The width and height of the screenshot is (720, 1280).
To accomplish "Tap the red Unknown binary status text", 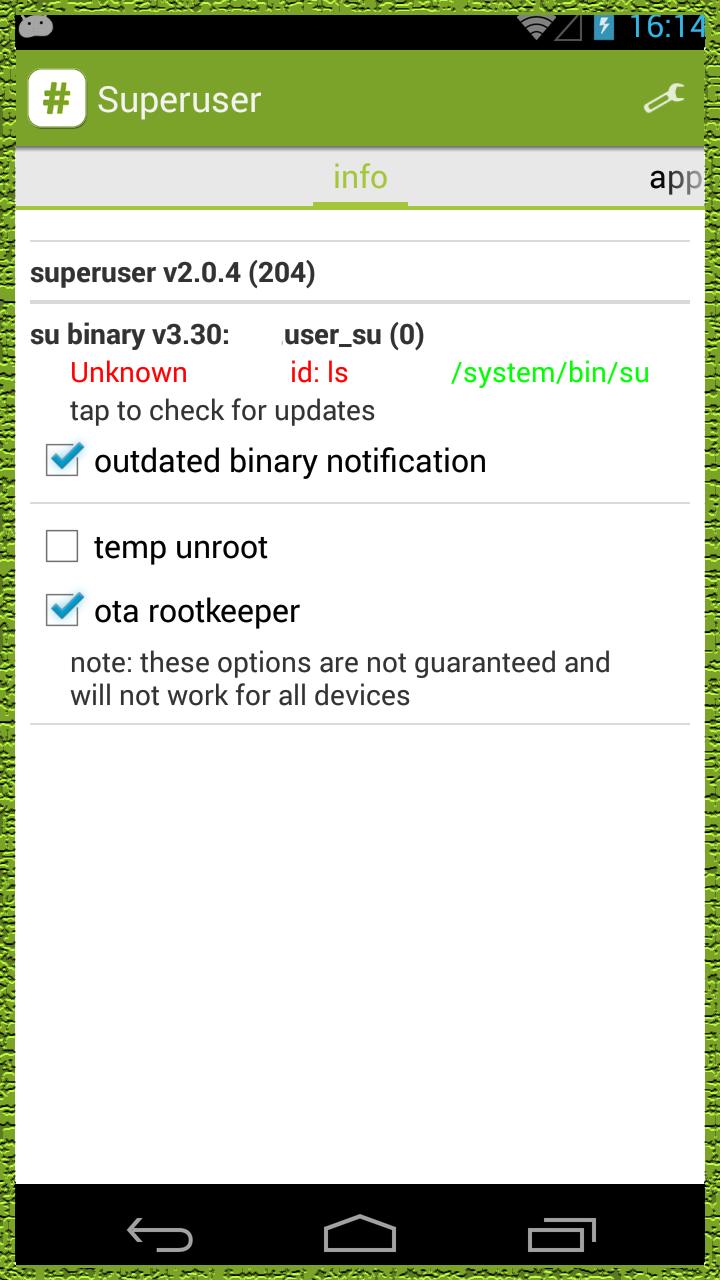I will pyautogui.click(x=128, y=372).
